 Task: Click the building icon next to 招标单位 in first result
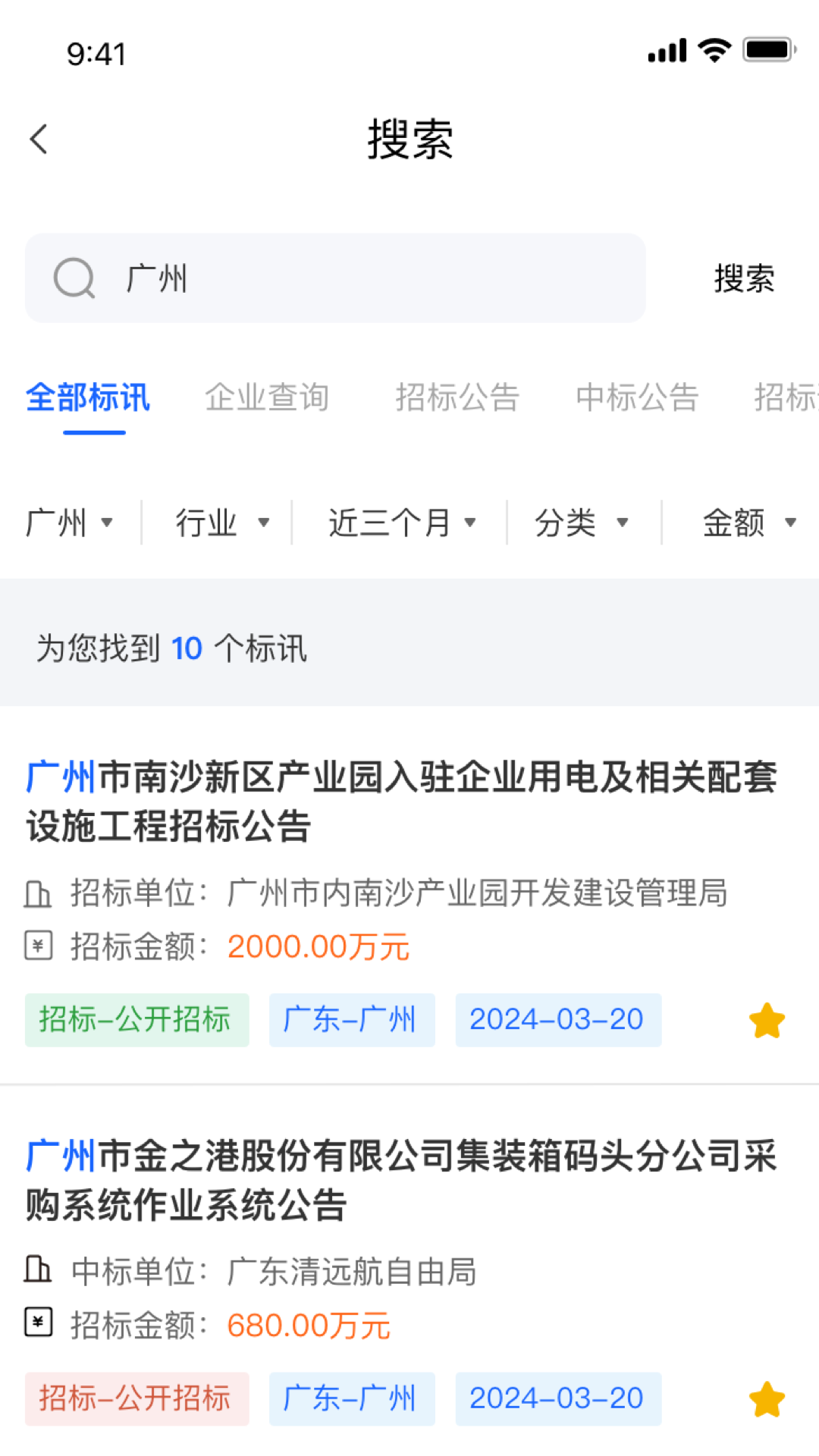coord(38,893)
